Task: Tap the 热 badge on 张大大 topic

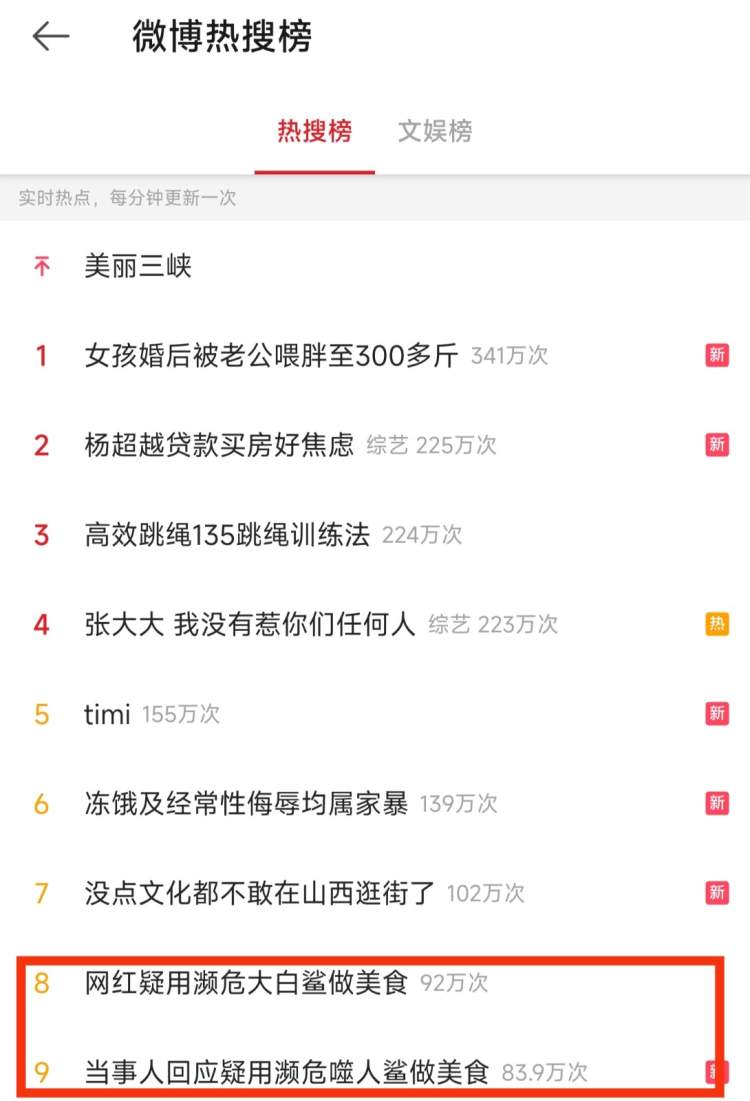Action: point(717,624)
